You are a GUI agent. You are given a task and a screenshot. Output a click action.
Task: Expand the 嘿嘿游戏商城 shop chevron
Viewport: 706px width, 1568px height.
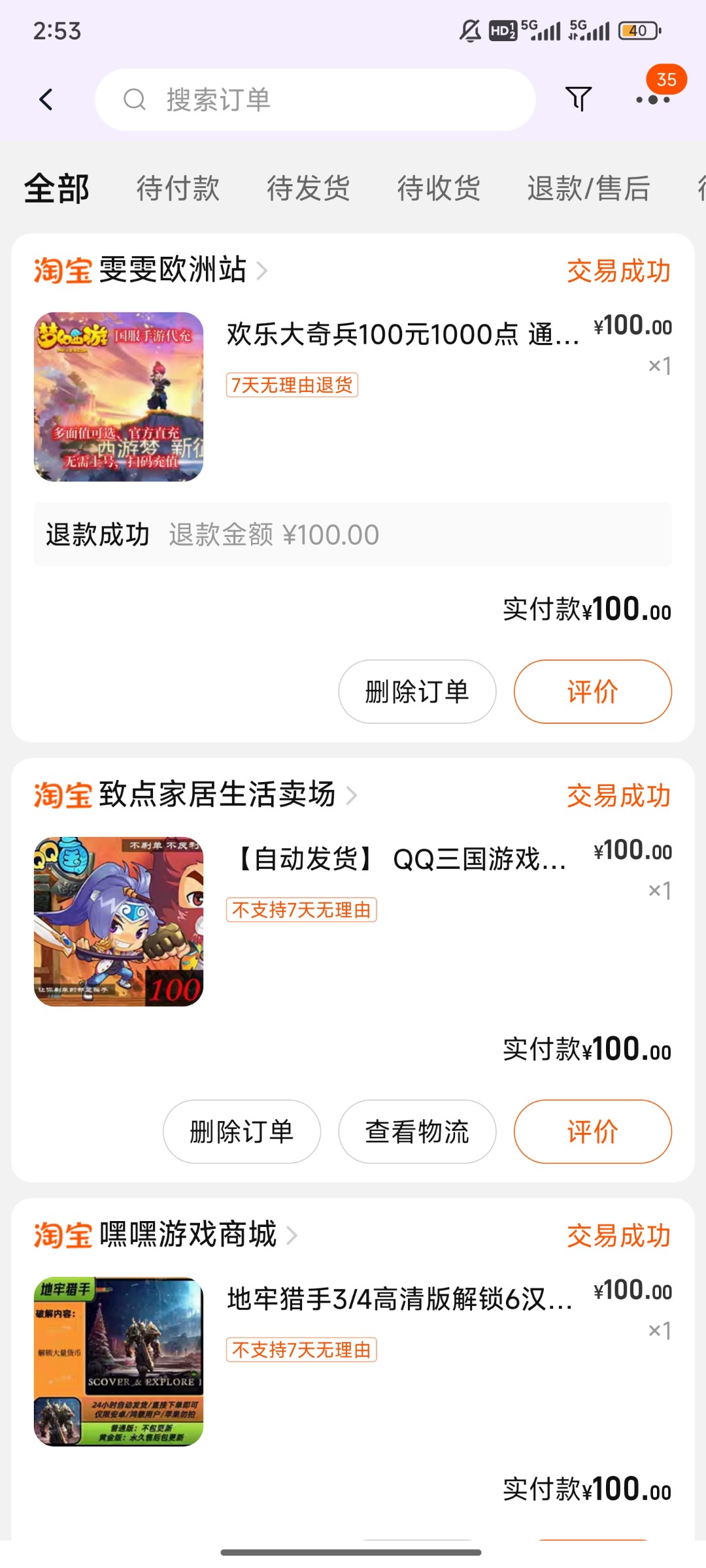click(292, 1234)
